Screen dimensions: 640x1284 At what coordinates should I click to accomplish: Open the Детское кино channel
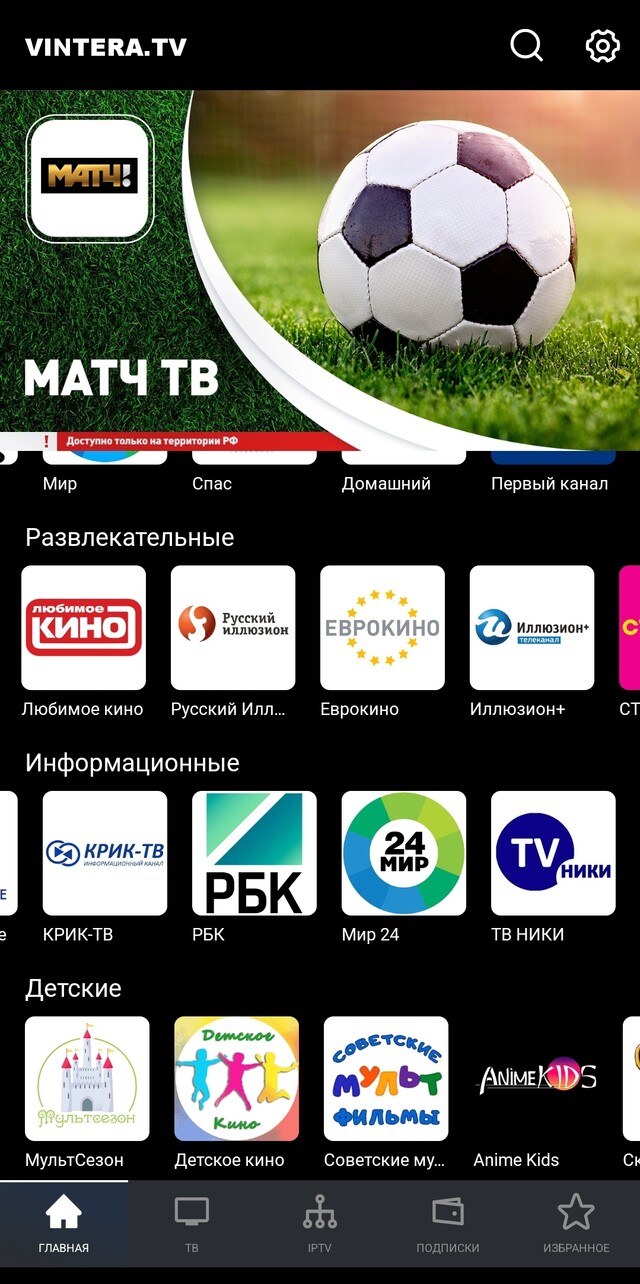pos(236,1078)
